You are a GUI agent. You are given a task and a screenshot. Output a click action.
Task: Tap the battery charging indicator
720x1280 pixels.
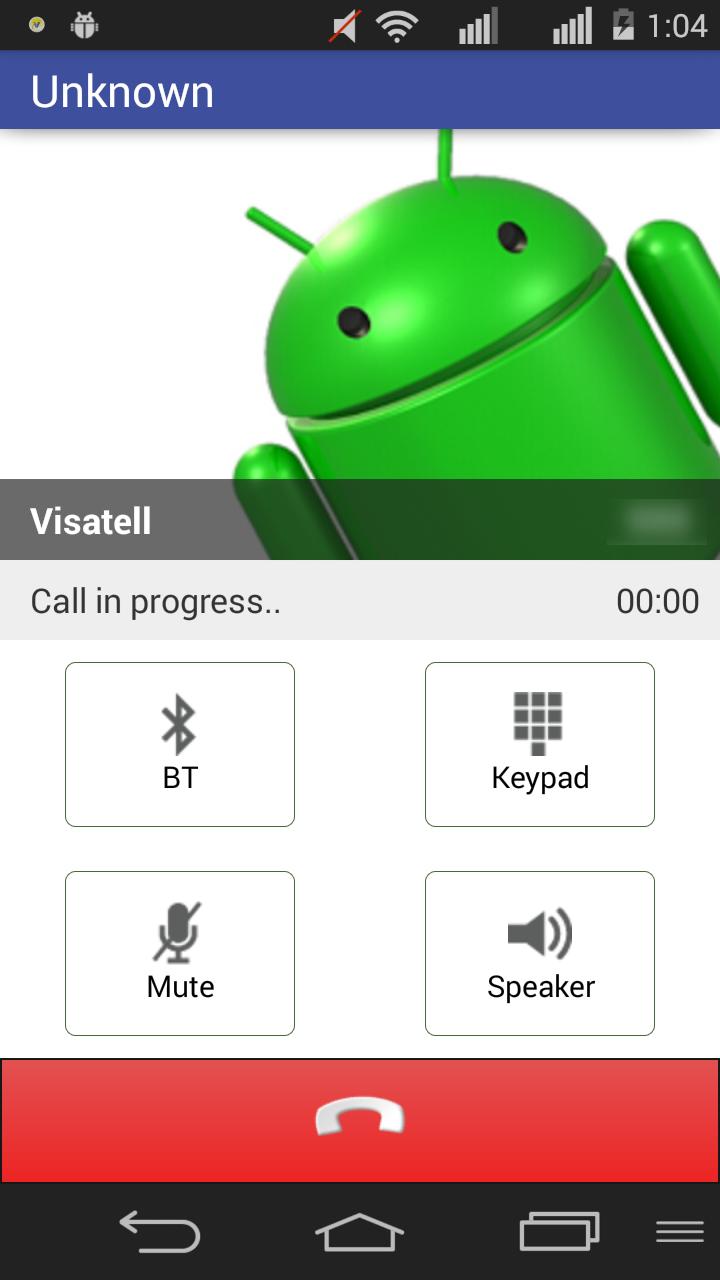pyautogui.click(x=625, y=27)
